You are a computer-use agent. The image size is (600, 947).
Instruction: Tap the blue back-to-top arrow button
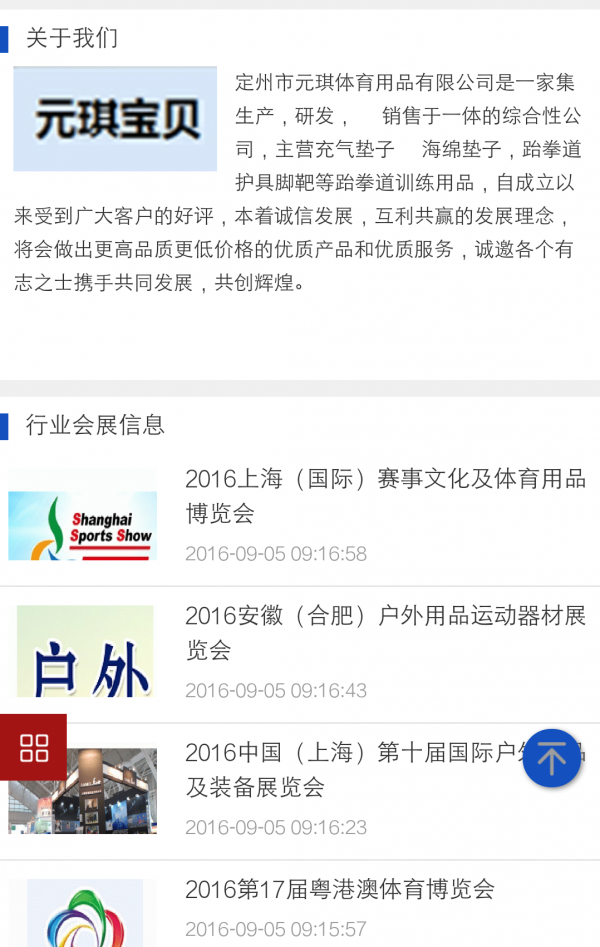tap(551, 758)
